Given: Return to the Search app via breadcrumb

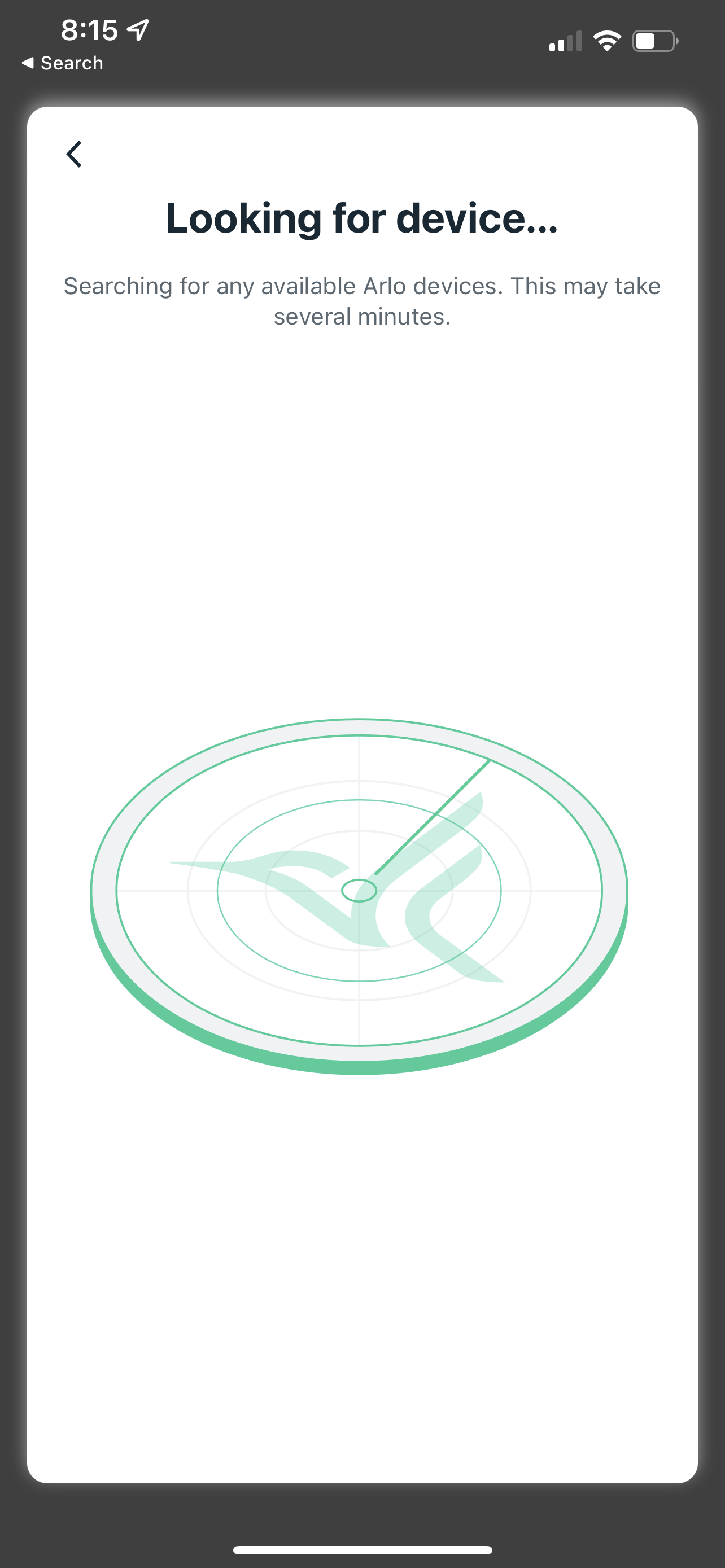Looking at the screenshot, I should coord(62,63).
